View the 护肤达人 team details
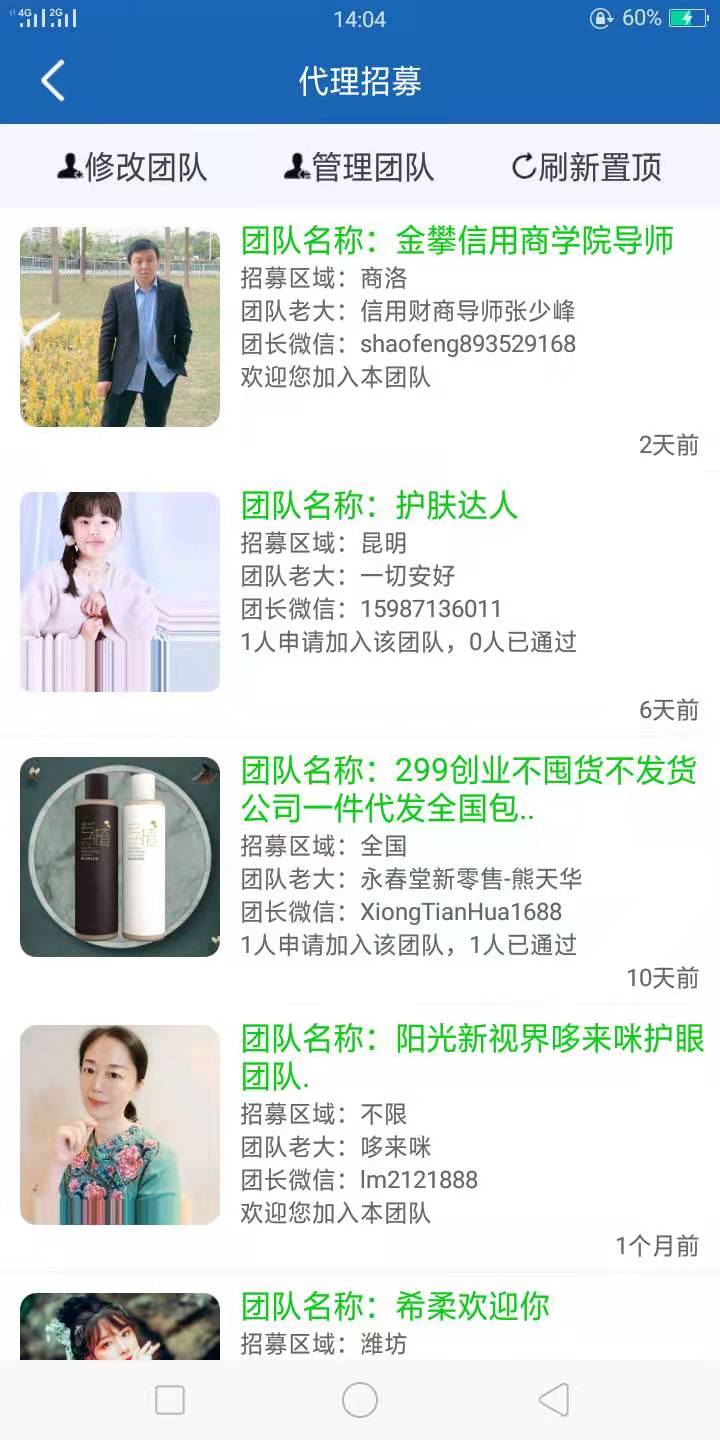This screenshot has width=720, height=1440. point(379,506)
